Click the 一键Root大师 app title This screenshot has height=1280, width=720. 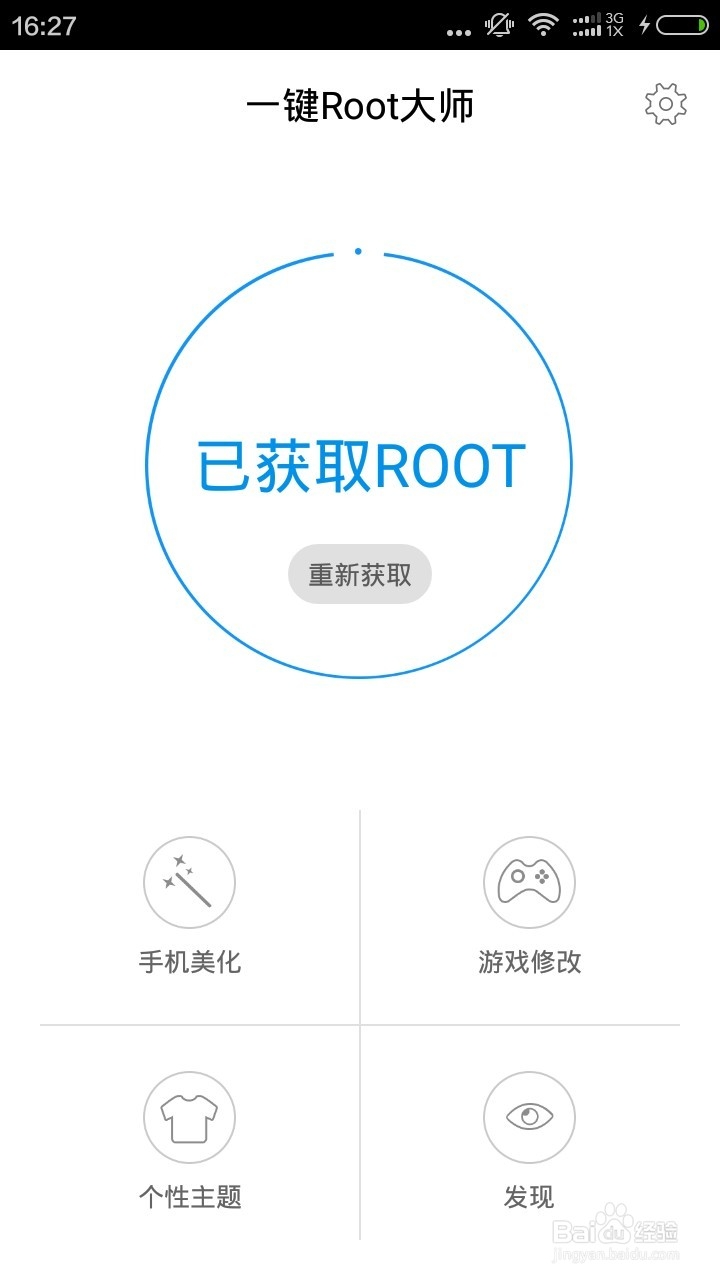point(359,105)
